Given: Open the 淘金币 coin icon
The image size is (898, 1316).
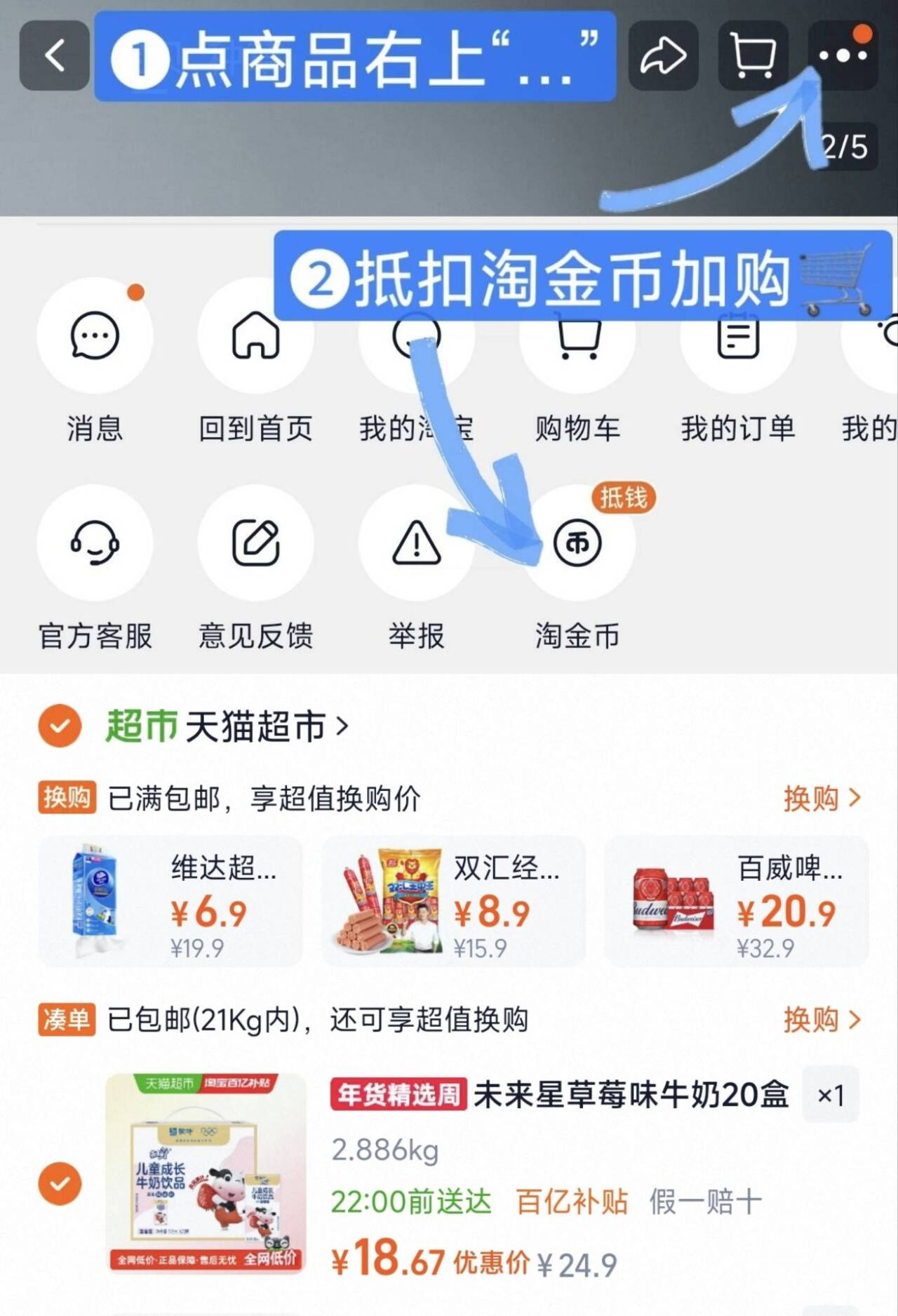Looking at the screenshot, I should coord(577,544).
